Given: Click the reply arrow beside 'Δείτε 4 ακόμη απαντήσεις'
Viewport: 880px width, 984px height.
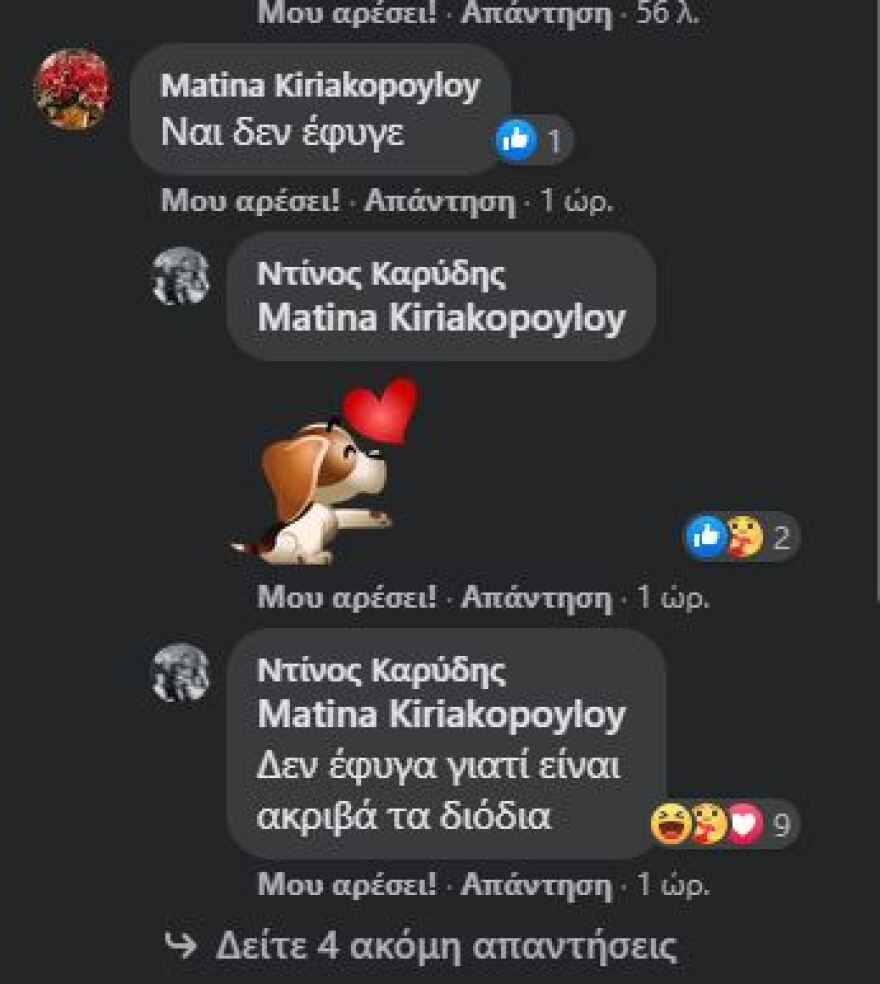Looking at the screenshot, I should tap(181, 943).
